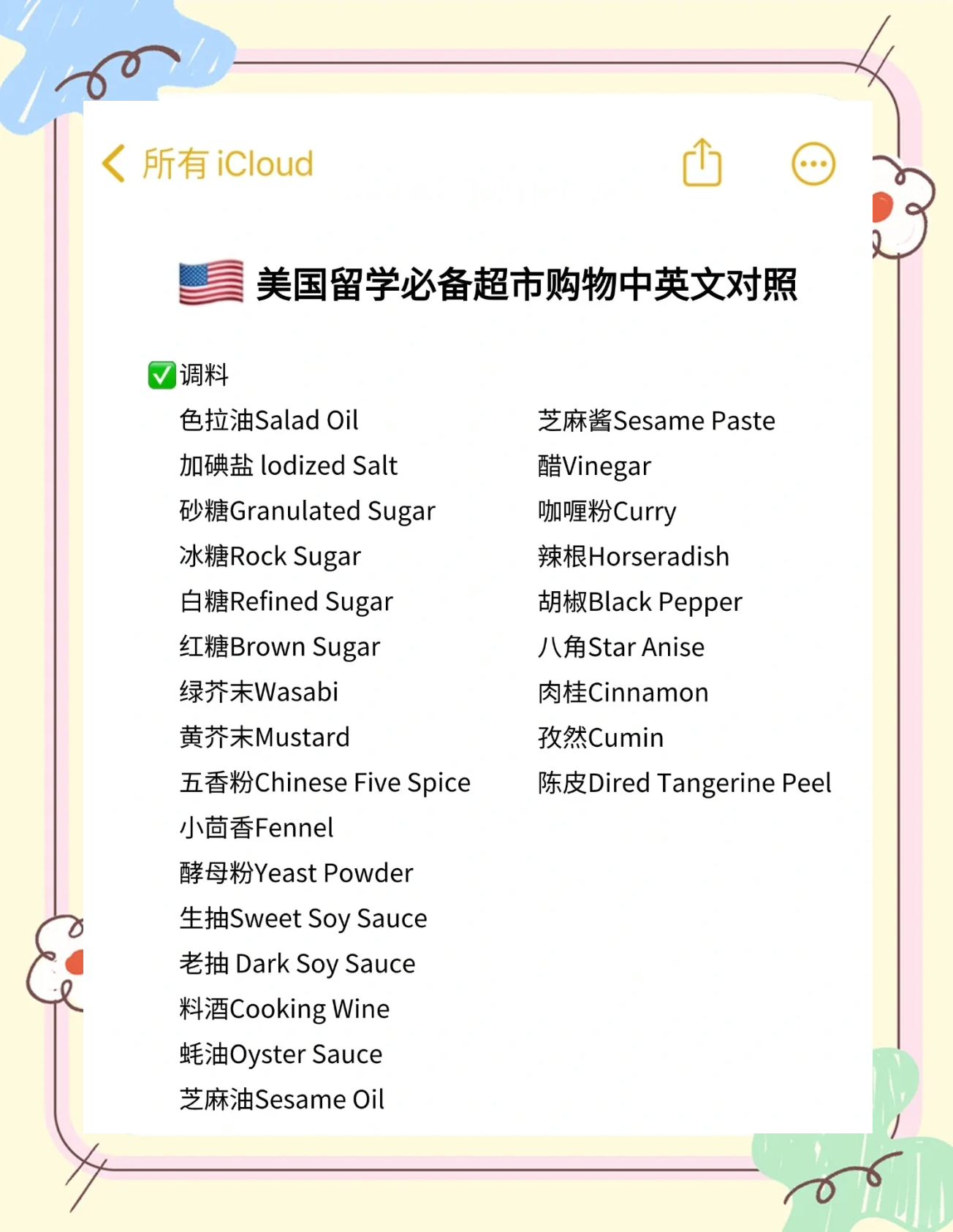The width and height of the screenshot is (953, 1232).
Task: Tap the Dired Tangerine Peel entry
Action: [685, 783]
